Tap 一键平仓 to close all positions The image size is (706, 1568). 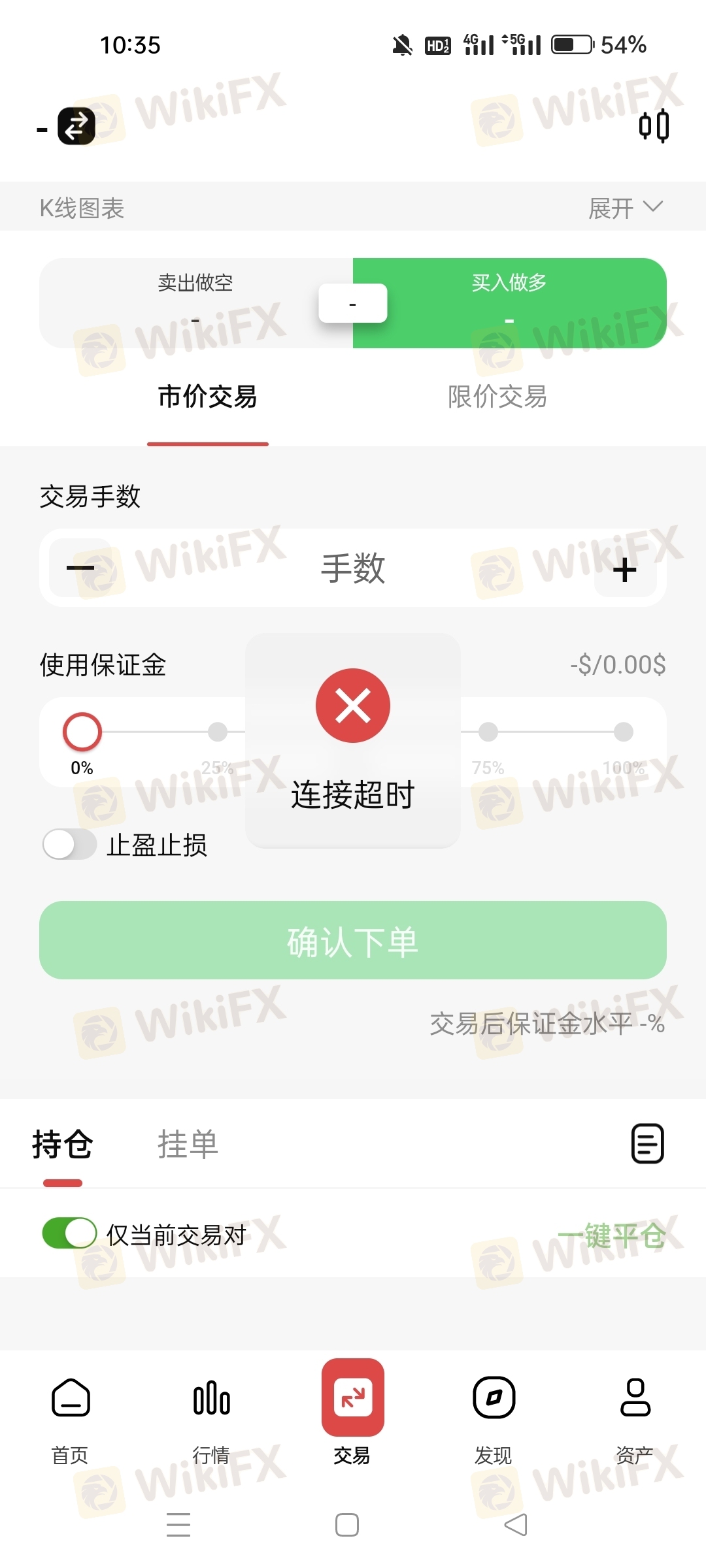(x=611, y=1235)
